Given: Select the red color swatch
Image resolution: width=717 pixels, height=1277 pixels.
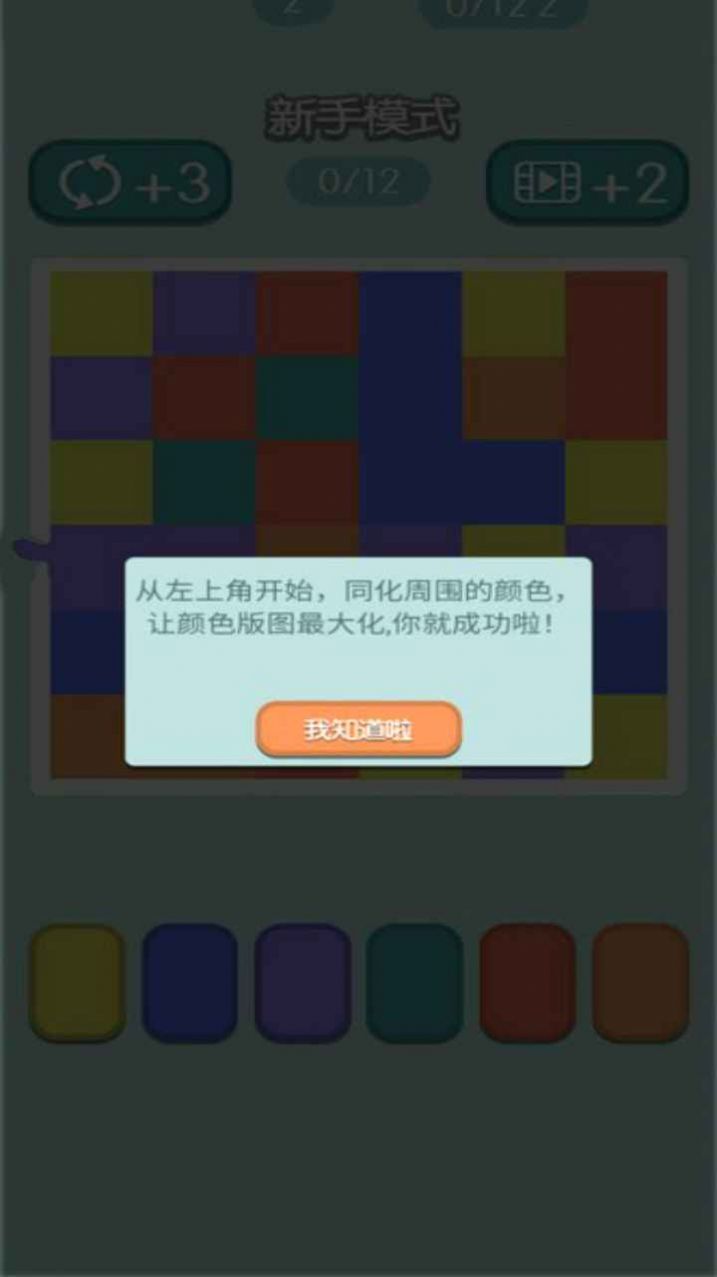Looking at the screenshot, I should point(527,983).
